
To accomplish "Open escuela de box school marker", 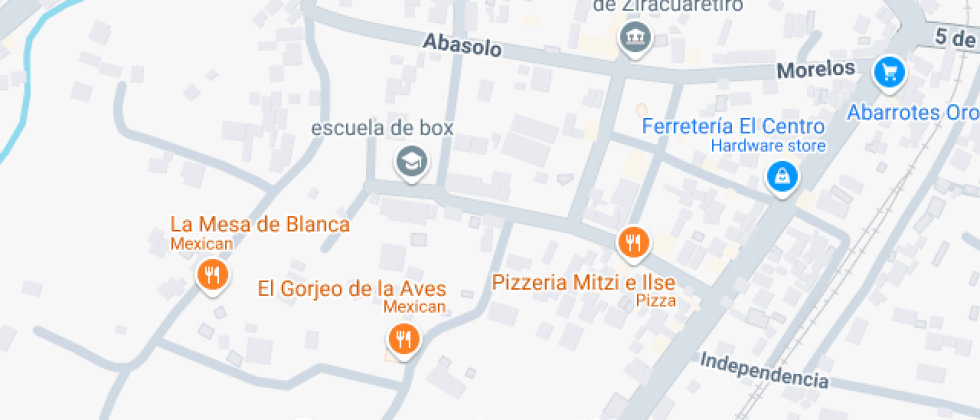I will coord(410,161).
